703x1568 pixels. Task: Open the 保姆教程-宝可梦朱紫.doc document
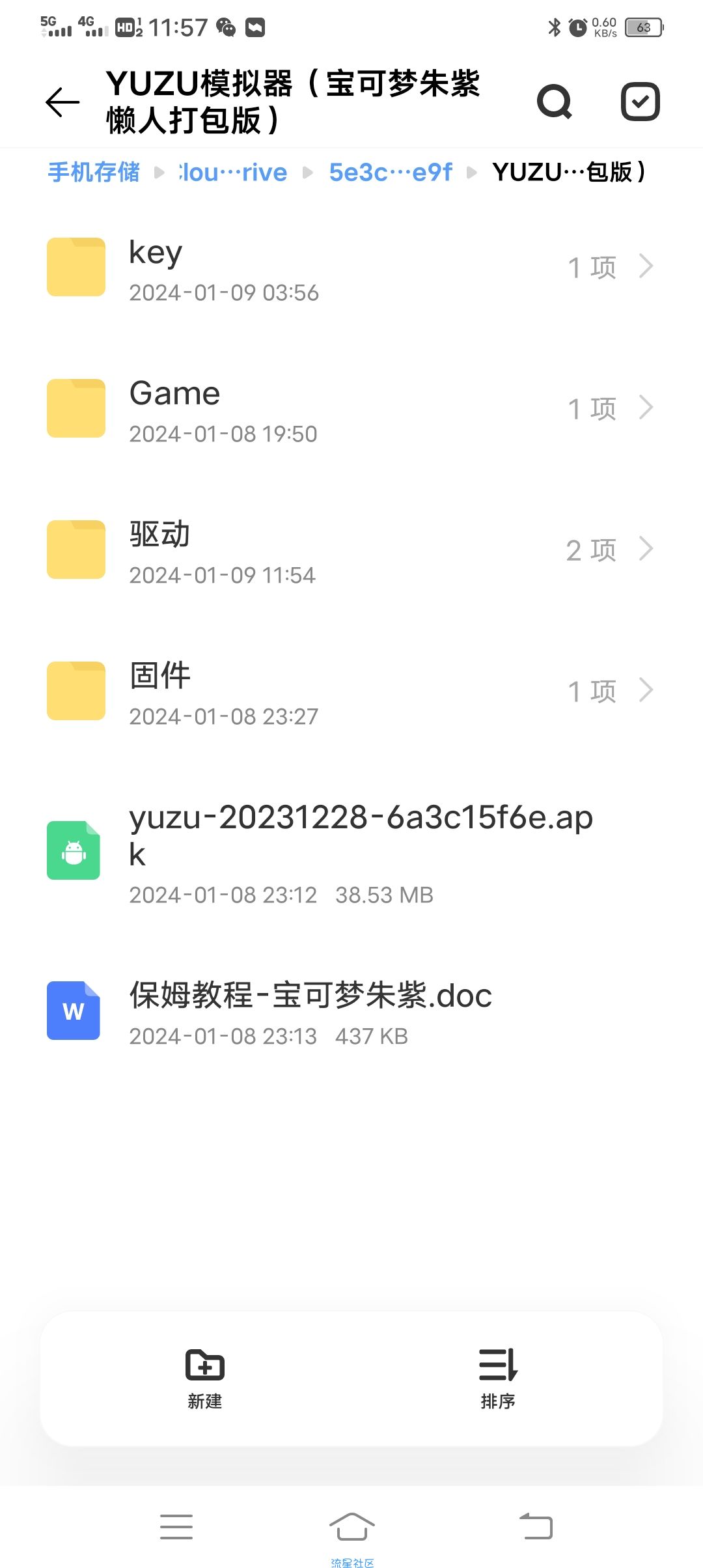[351, 1011]
